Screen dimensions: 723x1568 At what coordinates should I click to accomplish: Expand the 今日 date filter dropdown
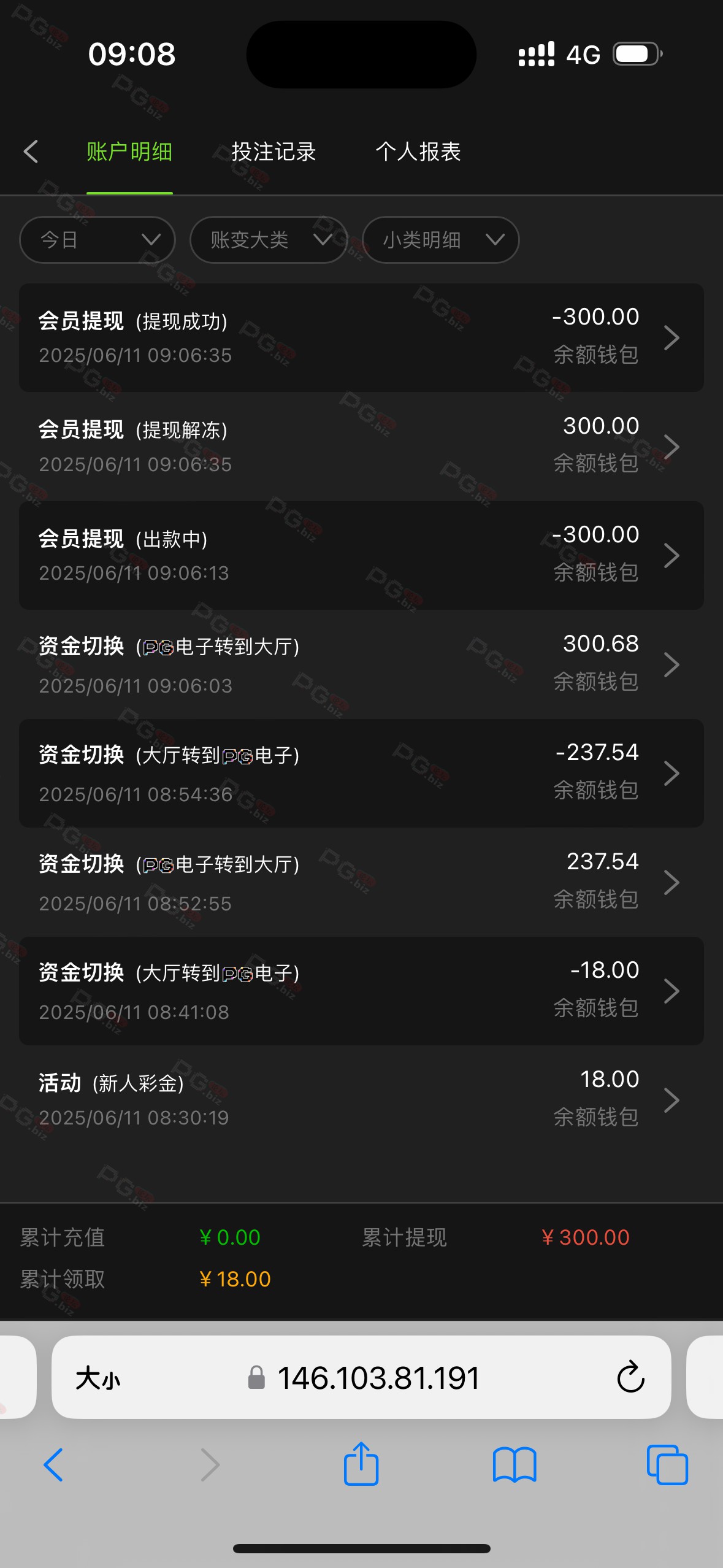click(98, 240)
